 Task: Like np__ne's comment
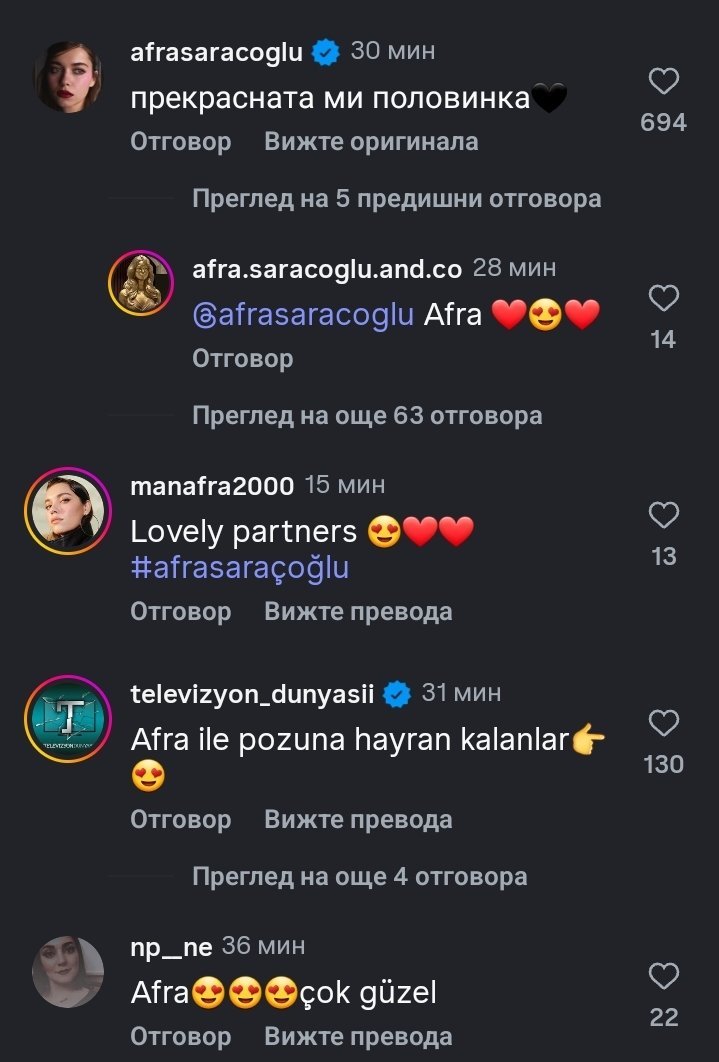coord(664,976)
